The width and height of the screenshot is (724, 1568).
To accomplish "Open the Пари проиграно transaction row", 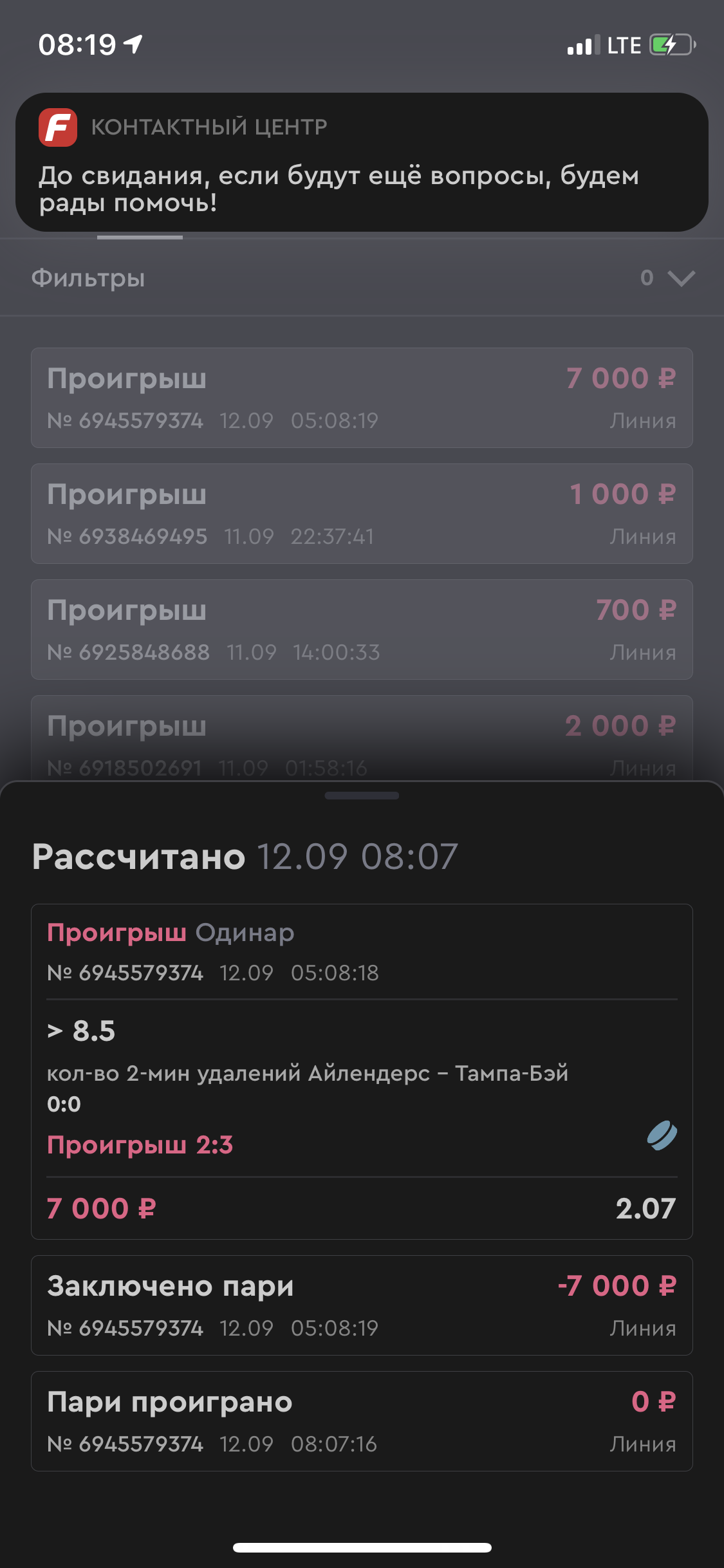I will coord(362,1421).
